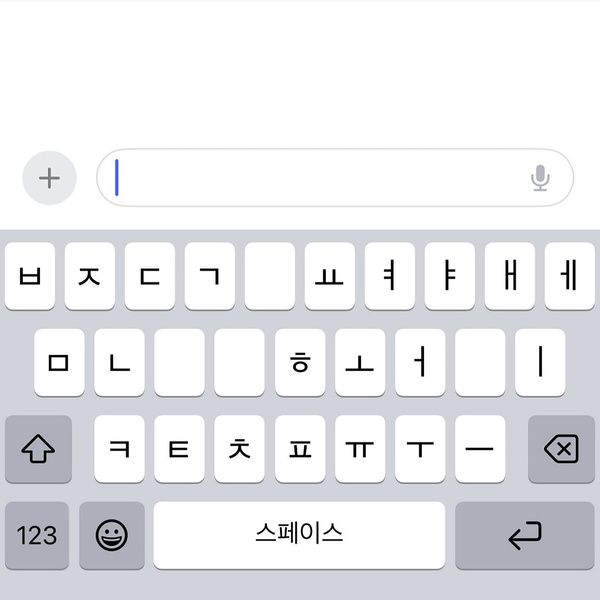Hit the backspace key
600x600 pixels.
561,449
